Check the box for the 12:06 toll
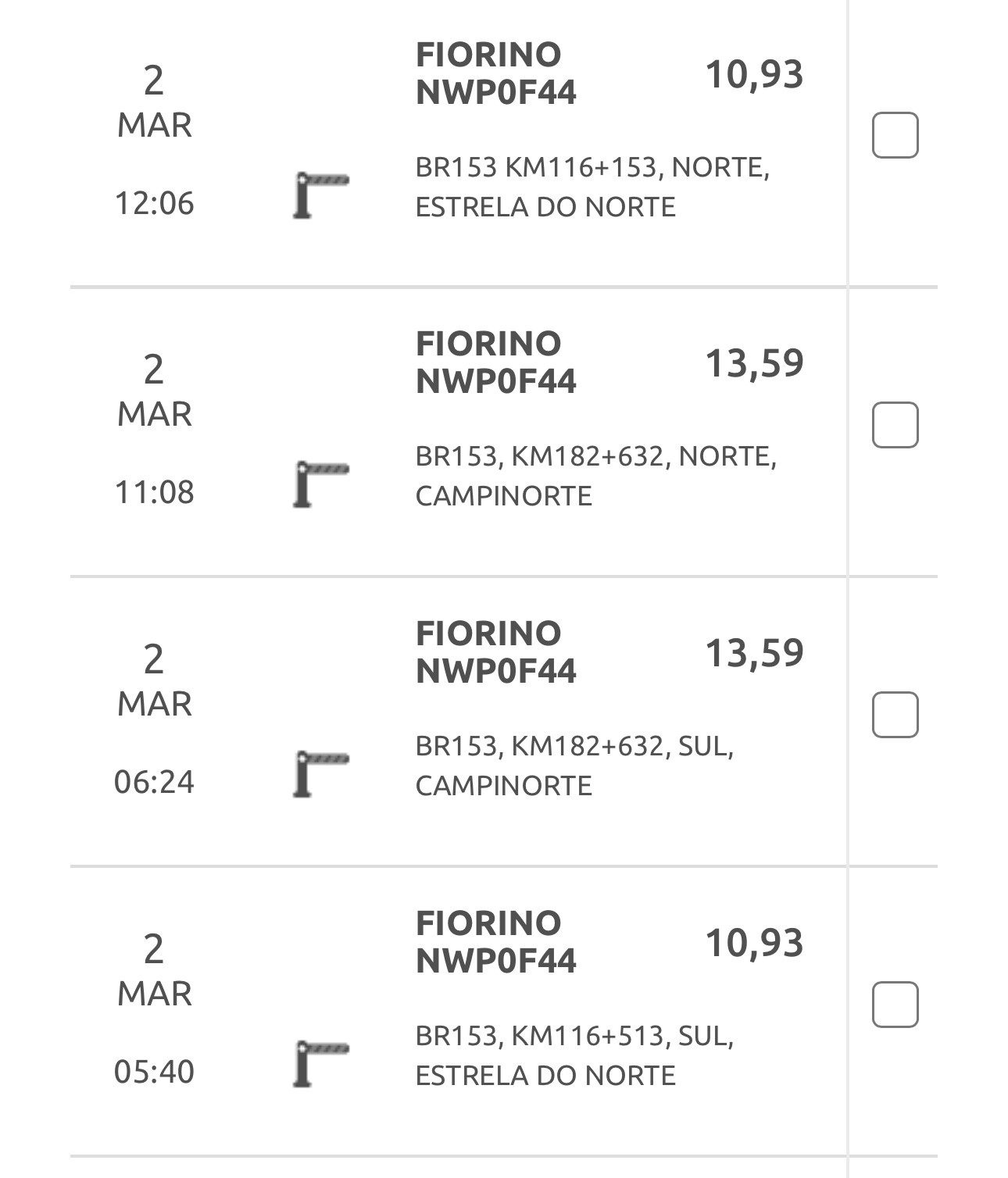The width and height of the screenshot is (1008, 1178). coord(895,135)
